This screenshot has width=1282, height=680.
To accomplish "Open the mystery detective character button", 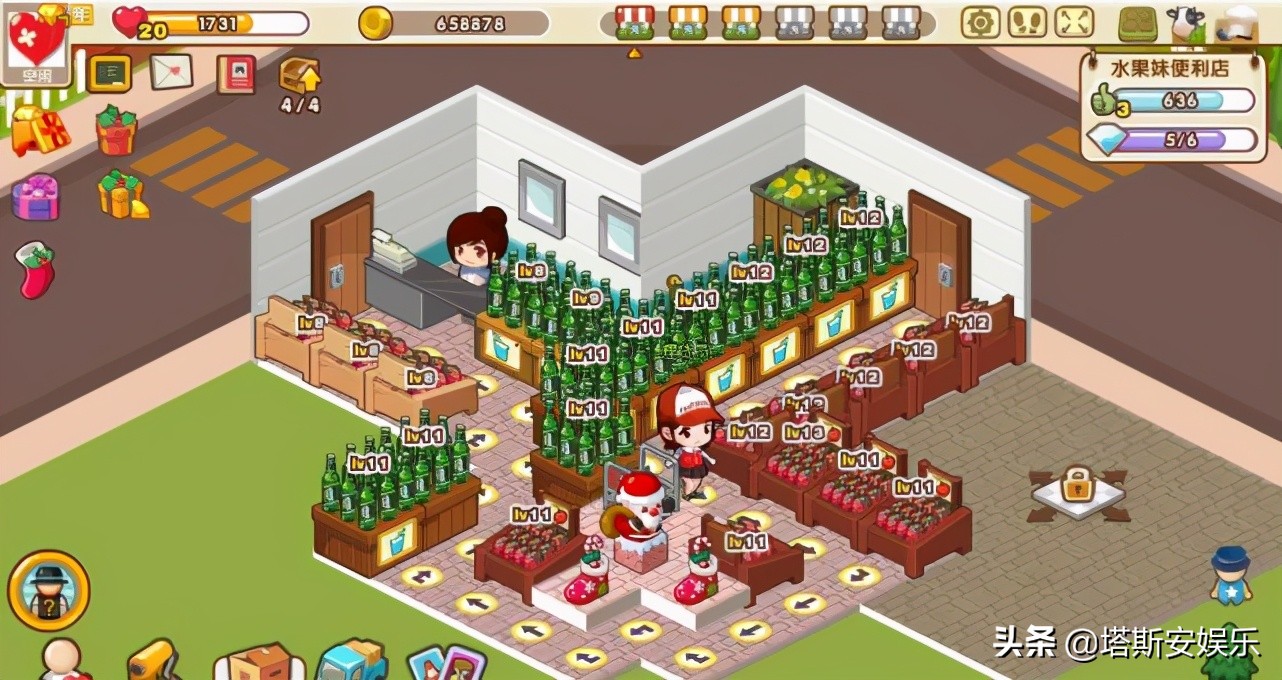I will pos(48,591).
